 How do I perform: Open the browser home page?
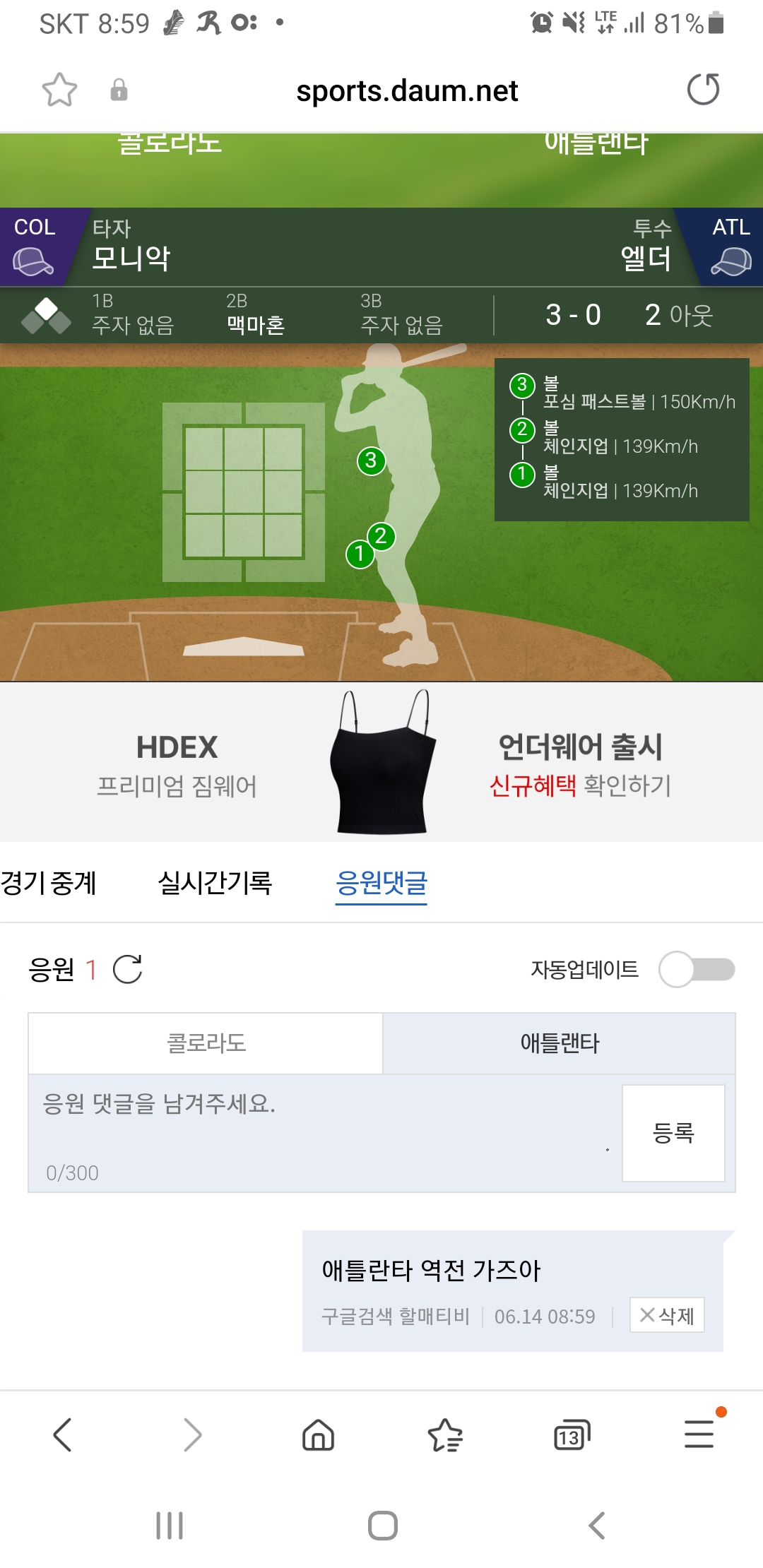[x=318, y=1435]
